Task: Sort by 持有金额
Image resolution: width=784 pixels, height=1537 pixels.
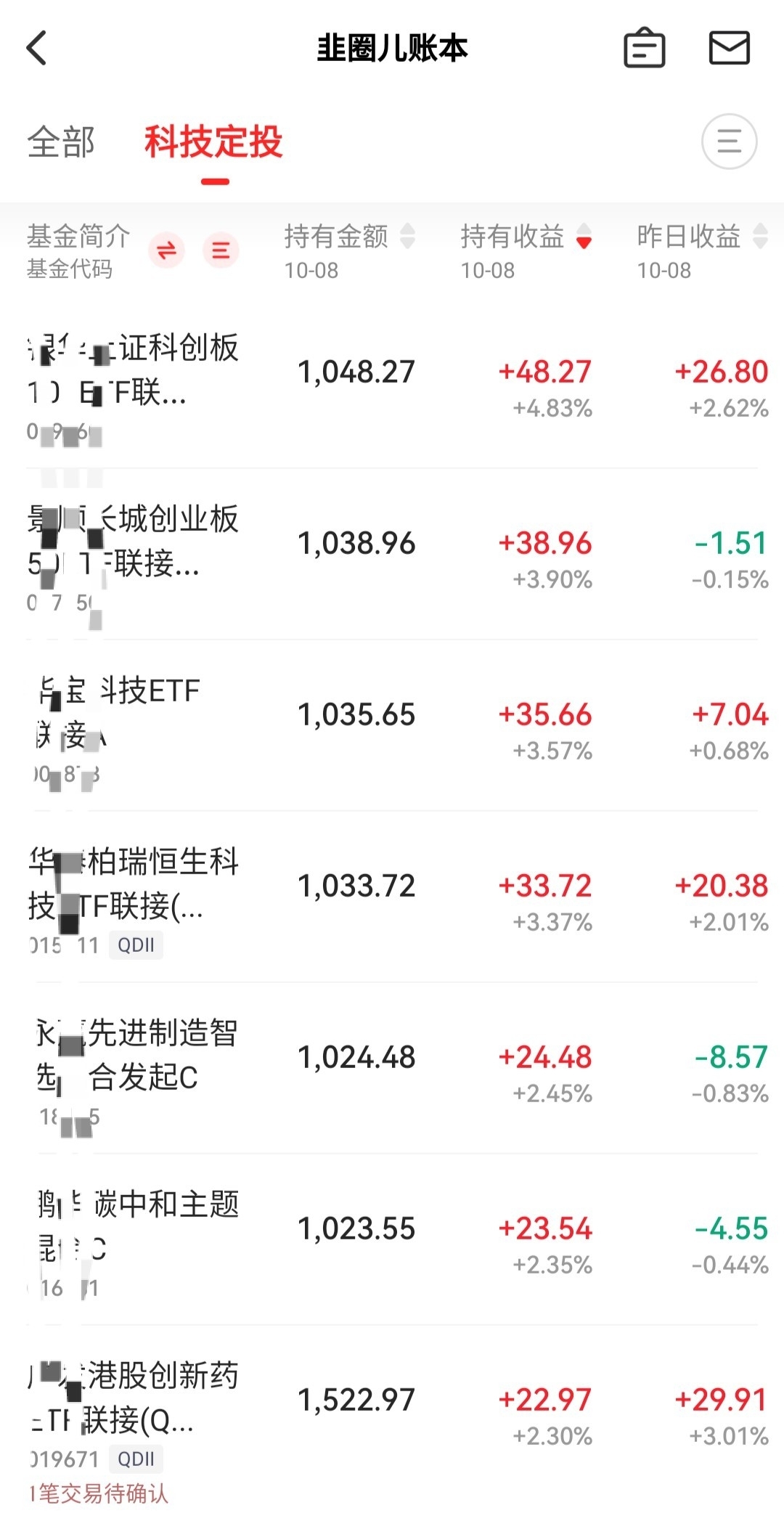Action: (x=348, y=237)
